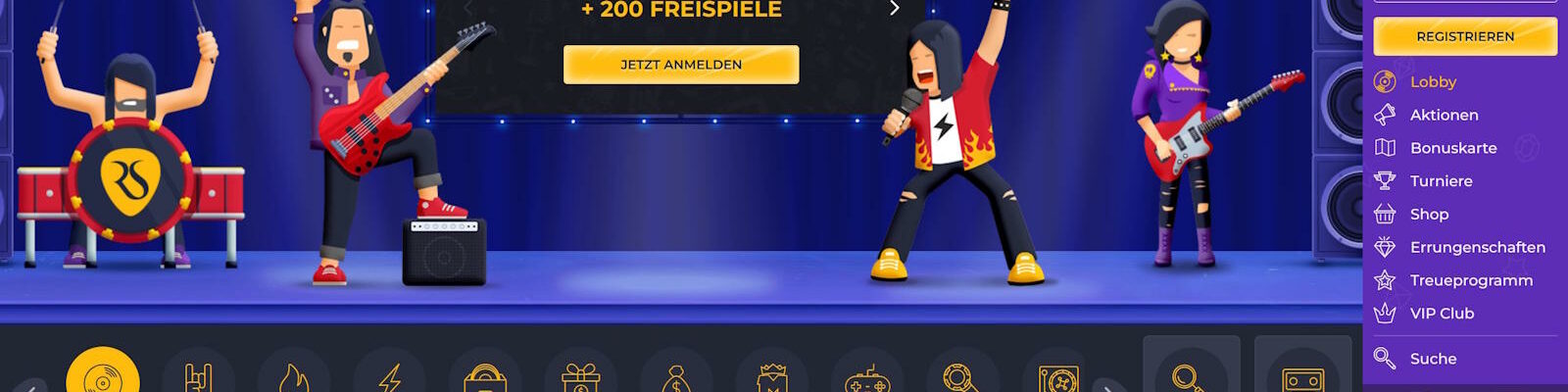Tap the Registrieren button
This screenshot has width=1568, height=392.
[x=1465, y=36]
